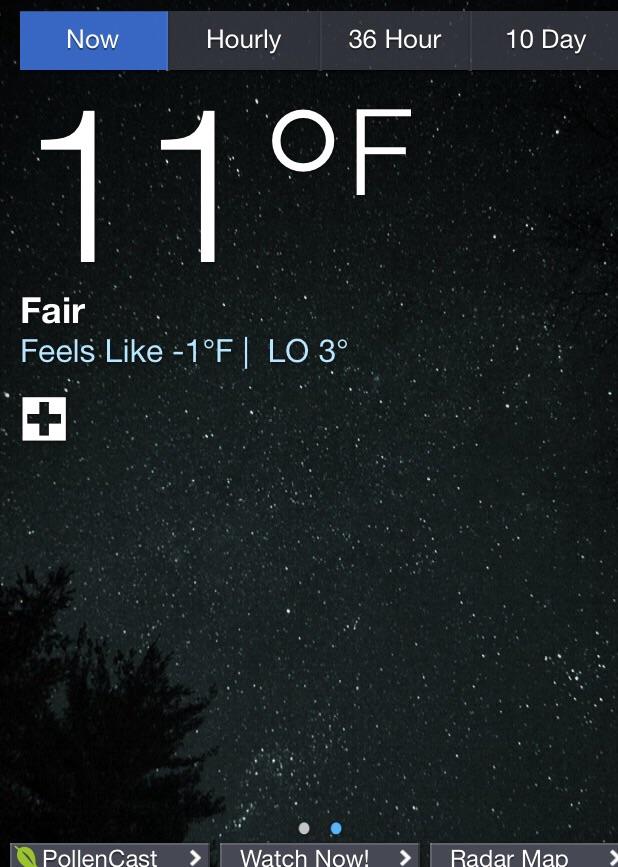618x867 pixels.
Task: Open the 36 Hour forecast tab
Action: tap(394, 40)
